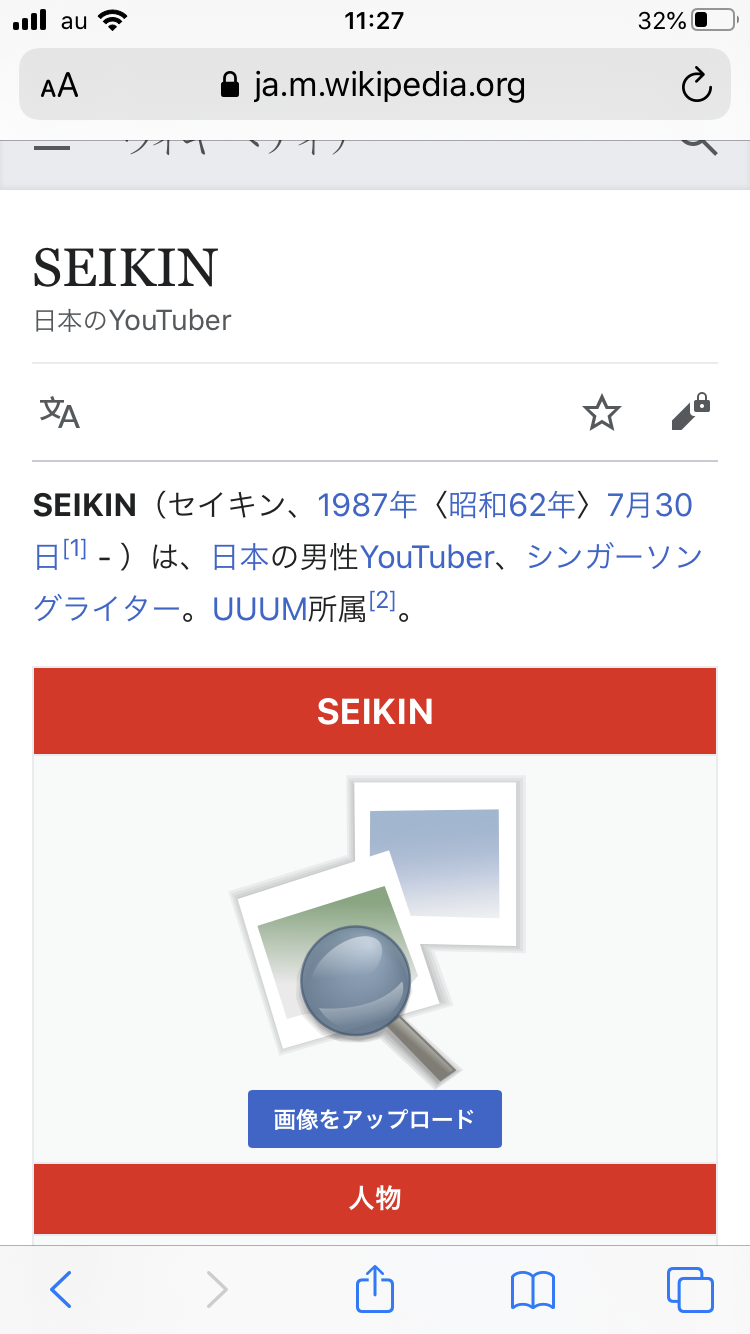Open the UUUM link
Image resolution: width=750 pixels, height=1334 pixels.
tap(258, 609)
